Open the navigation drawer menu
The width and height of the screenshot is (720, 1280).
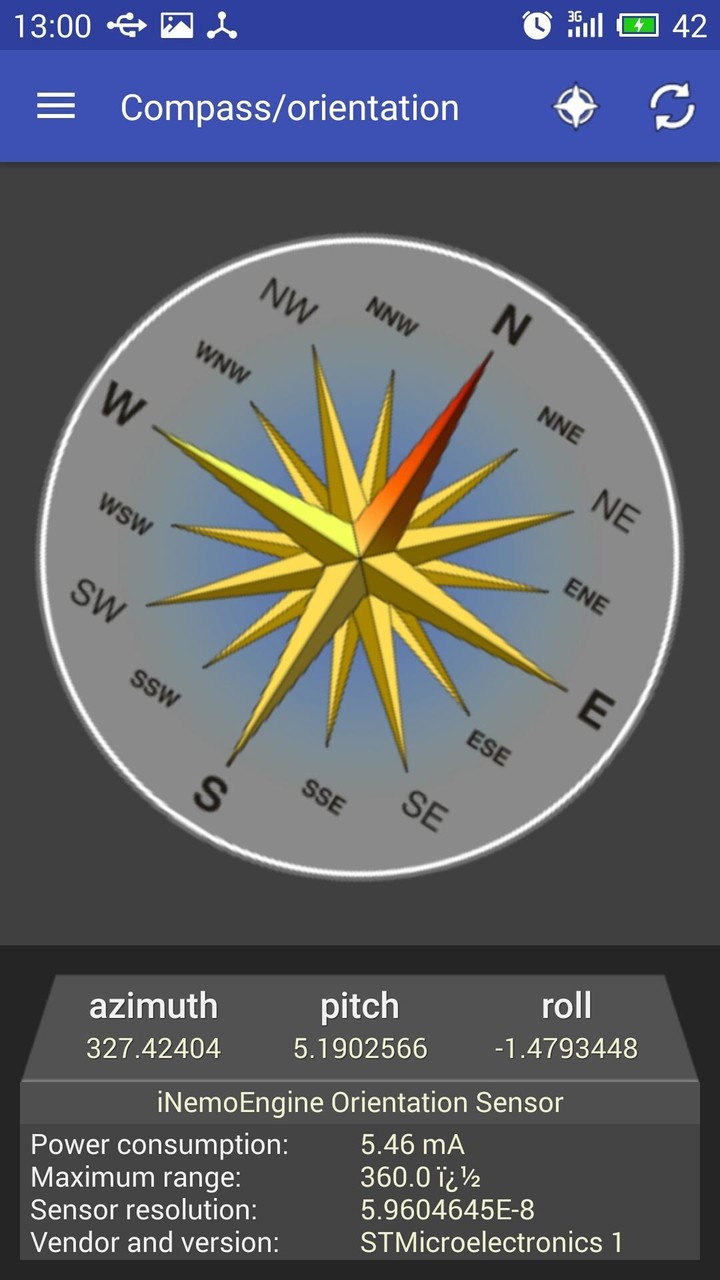tap(55, 107)
